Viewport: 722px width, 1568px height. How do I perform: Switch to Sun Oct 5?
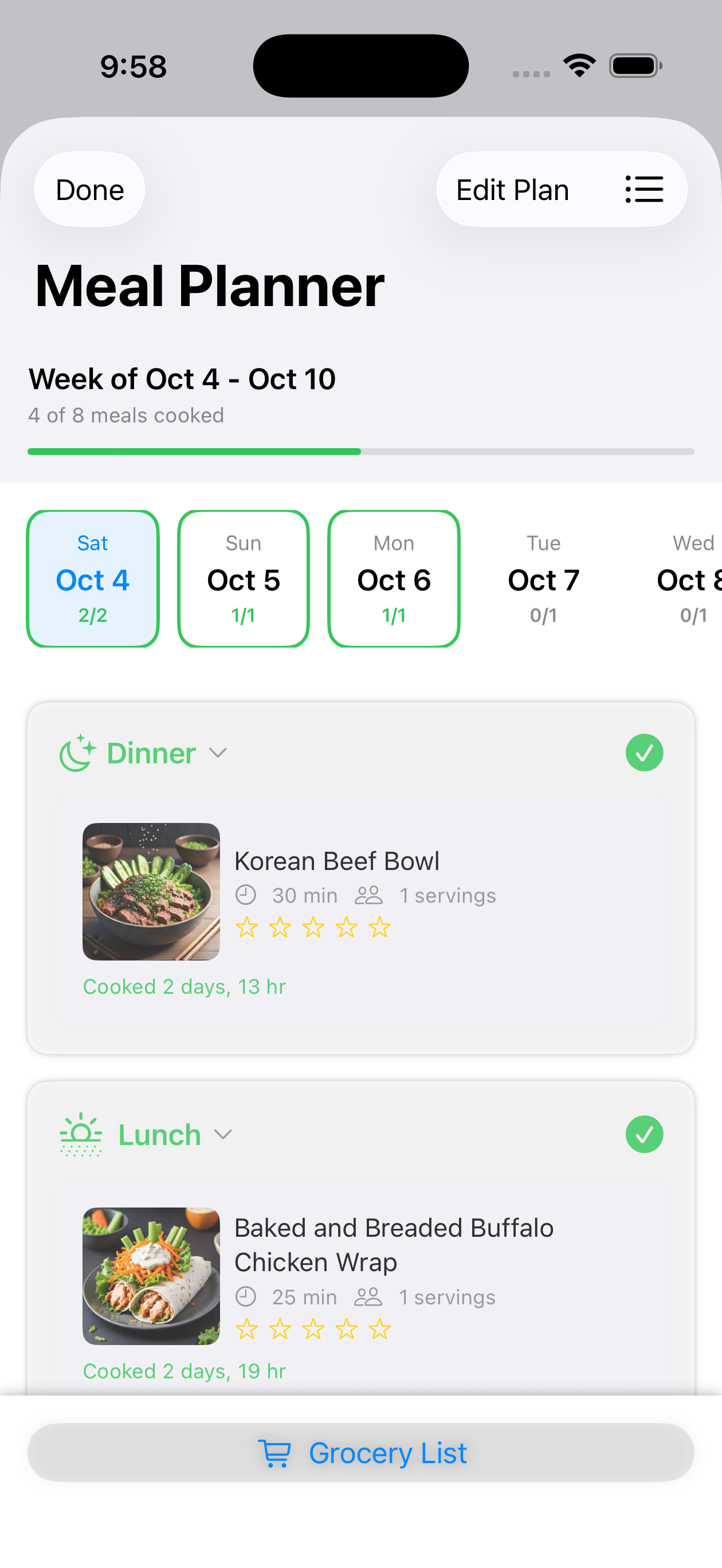(243, 579)
